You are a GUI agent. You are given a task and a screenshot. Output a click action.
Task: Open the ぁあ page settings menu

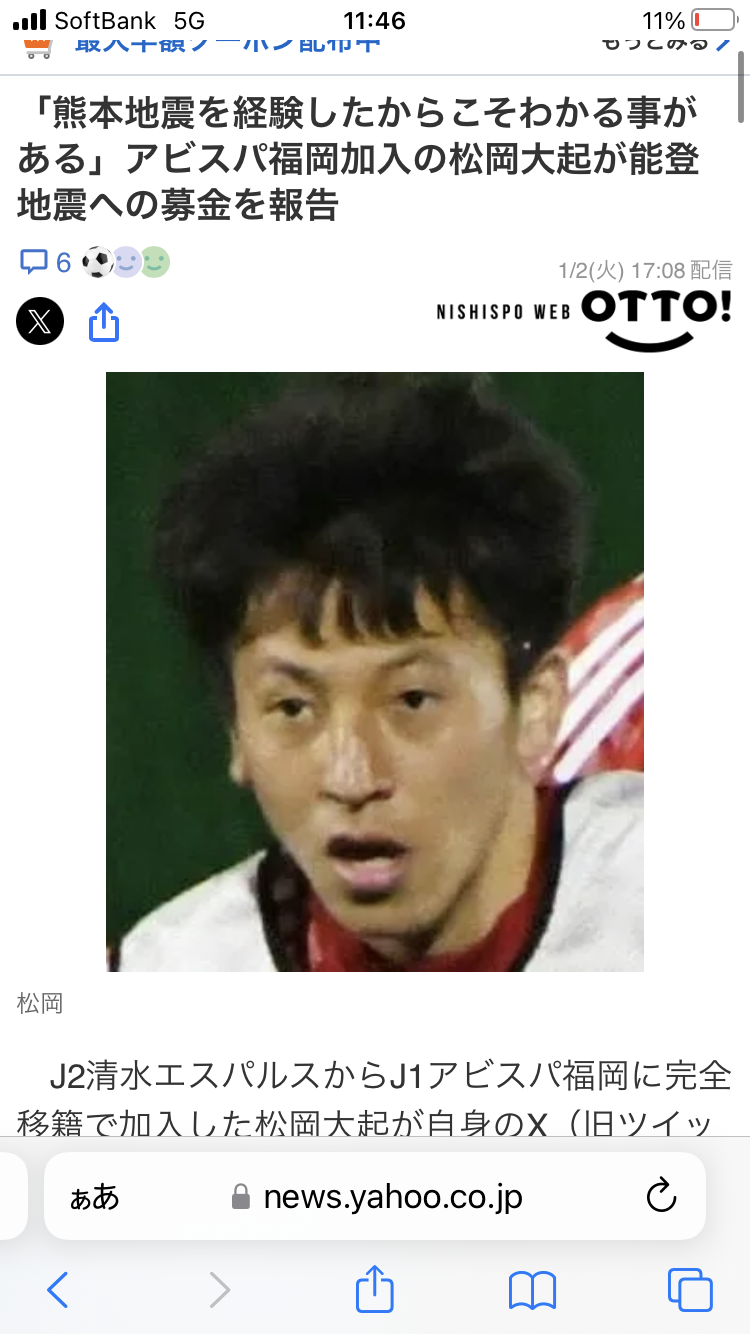[95, 1197]
